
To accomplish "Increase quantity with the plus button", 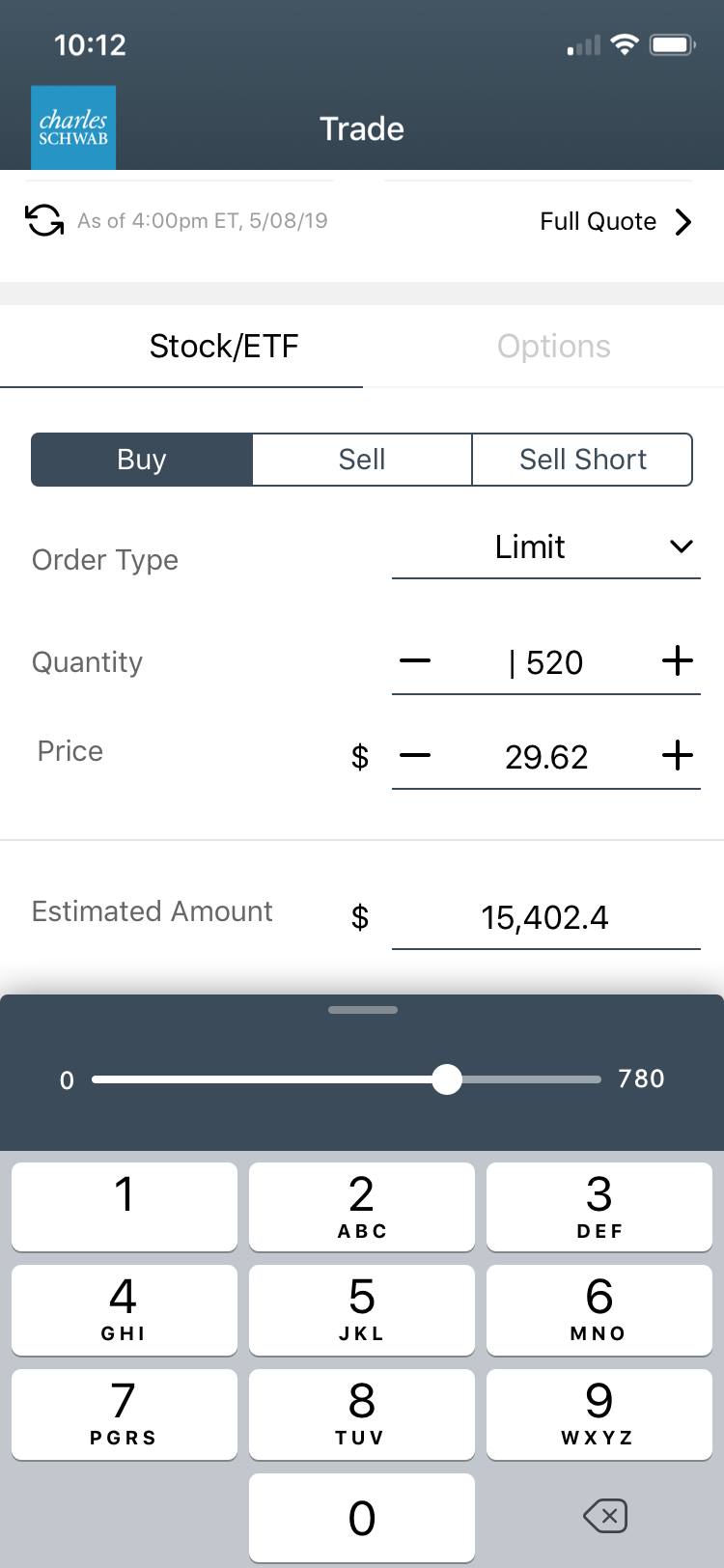I will coord(678,661).
